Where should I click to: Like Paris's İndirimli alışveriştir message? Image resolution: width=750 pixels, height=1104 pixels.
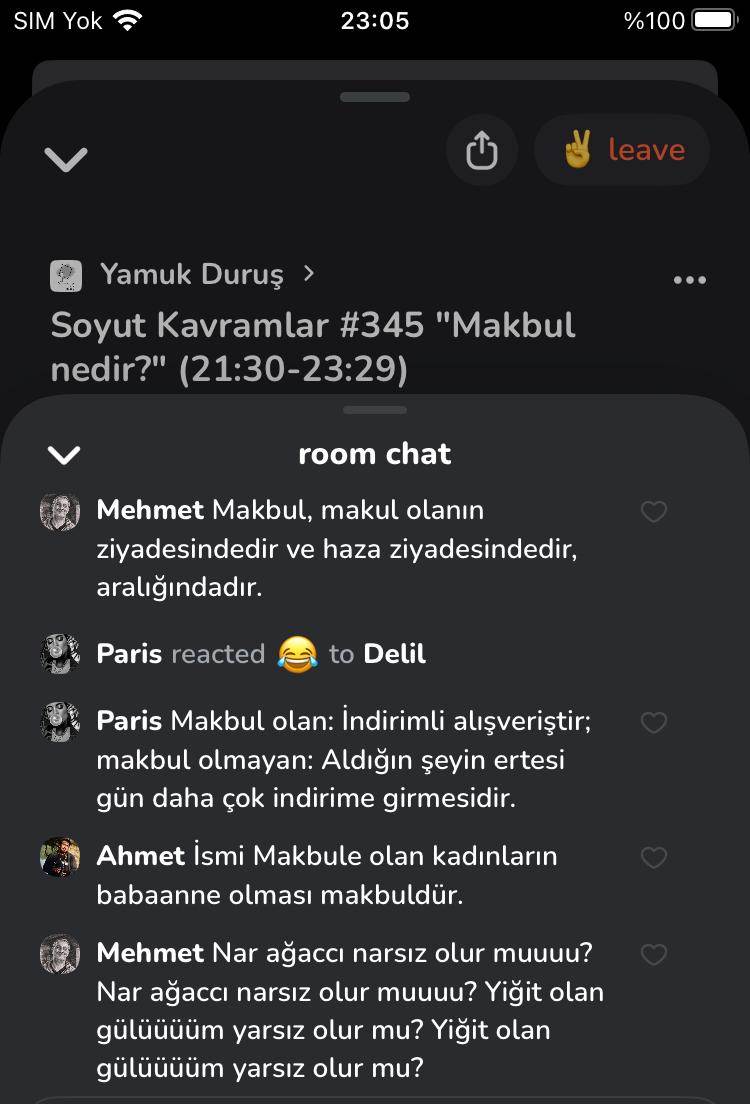tap(653, 722)
